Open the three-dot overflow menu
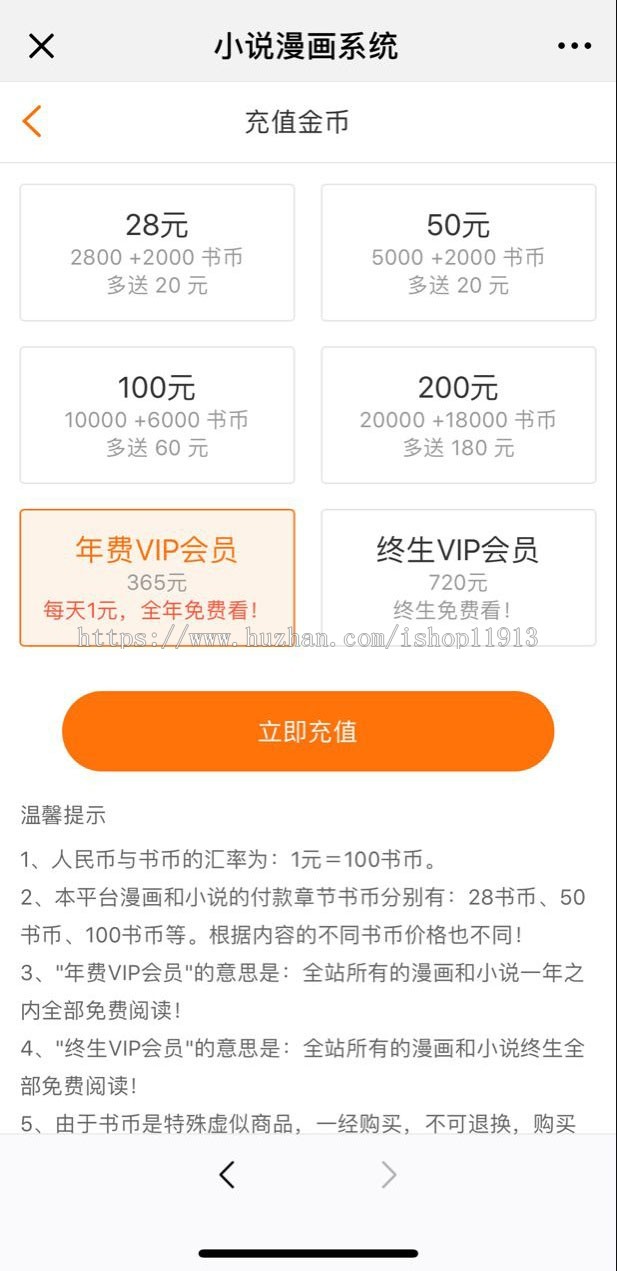Screen dimensions: 617x1271 coord(575,46)
